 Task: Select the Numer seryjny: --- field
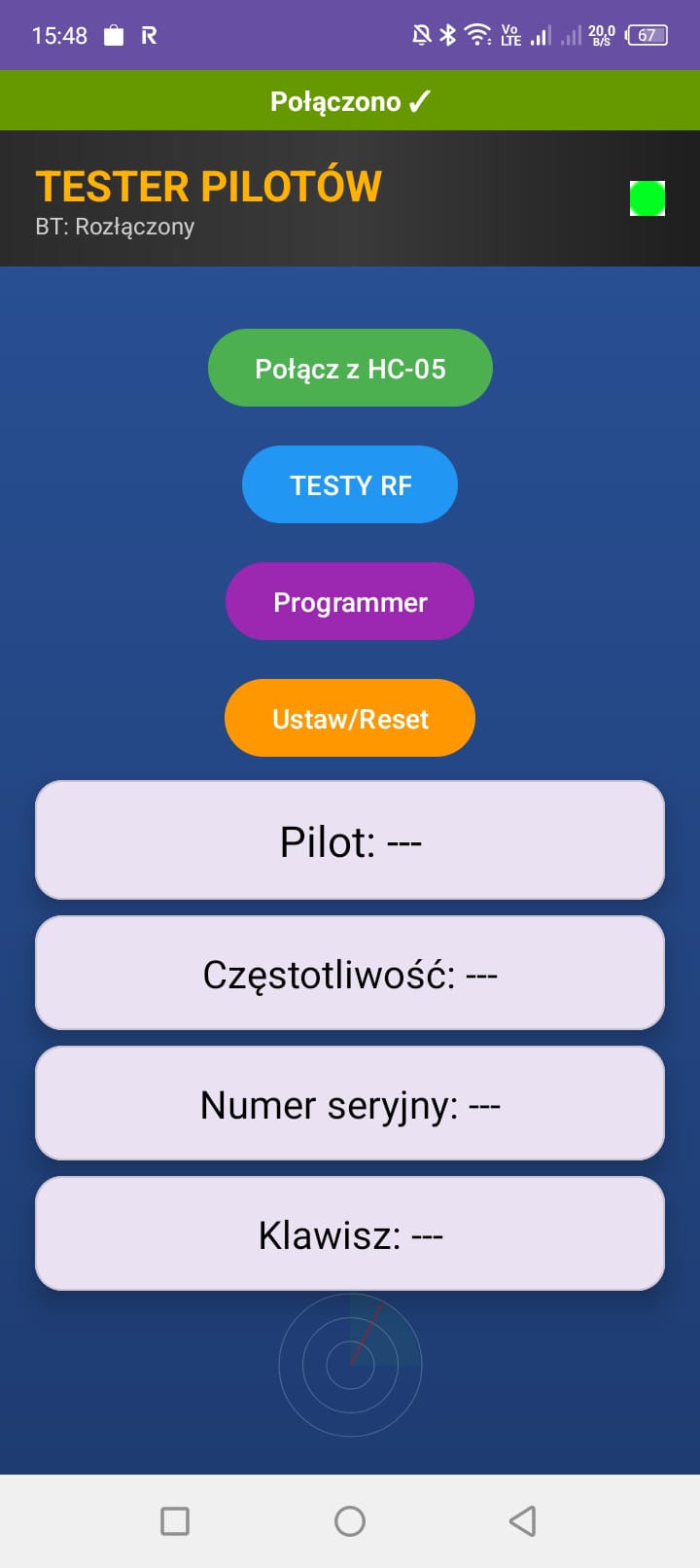coord(350,1103)
